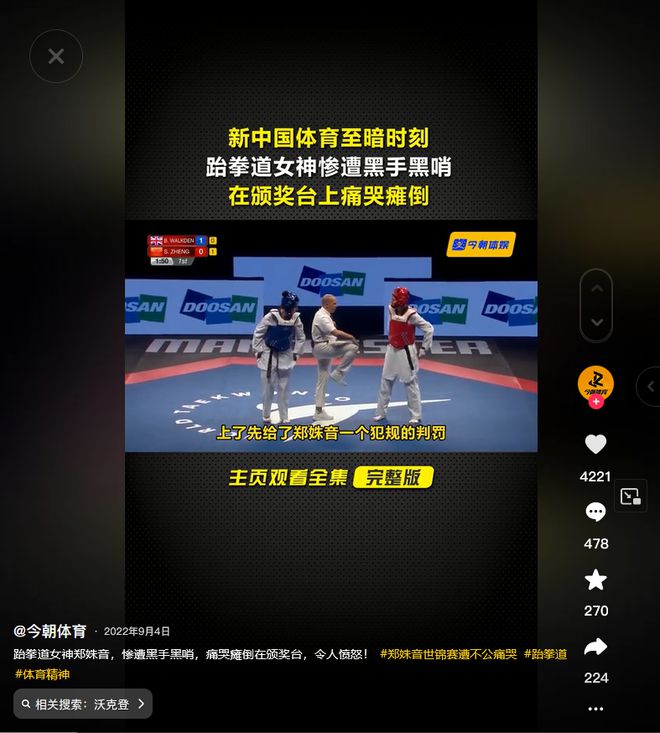Go to the previous video

tap(596, 289)
